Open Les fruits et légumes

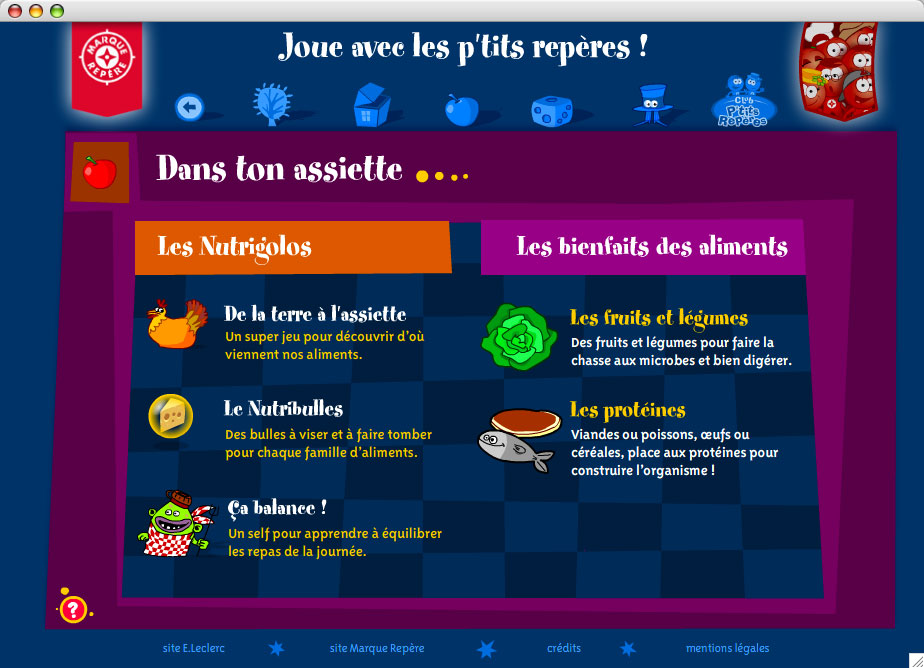point(658,318)
